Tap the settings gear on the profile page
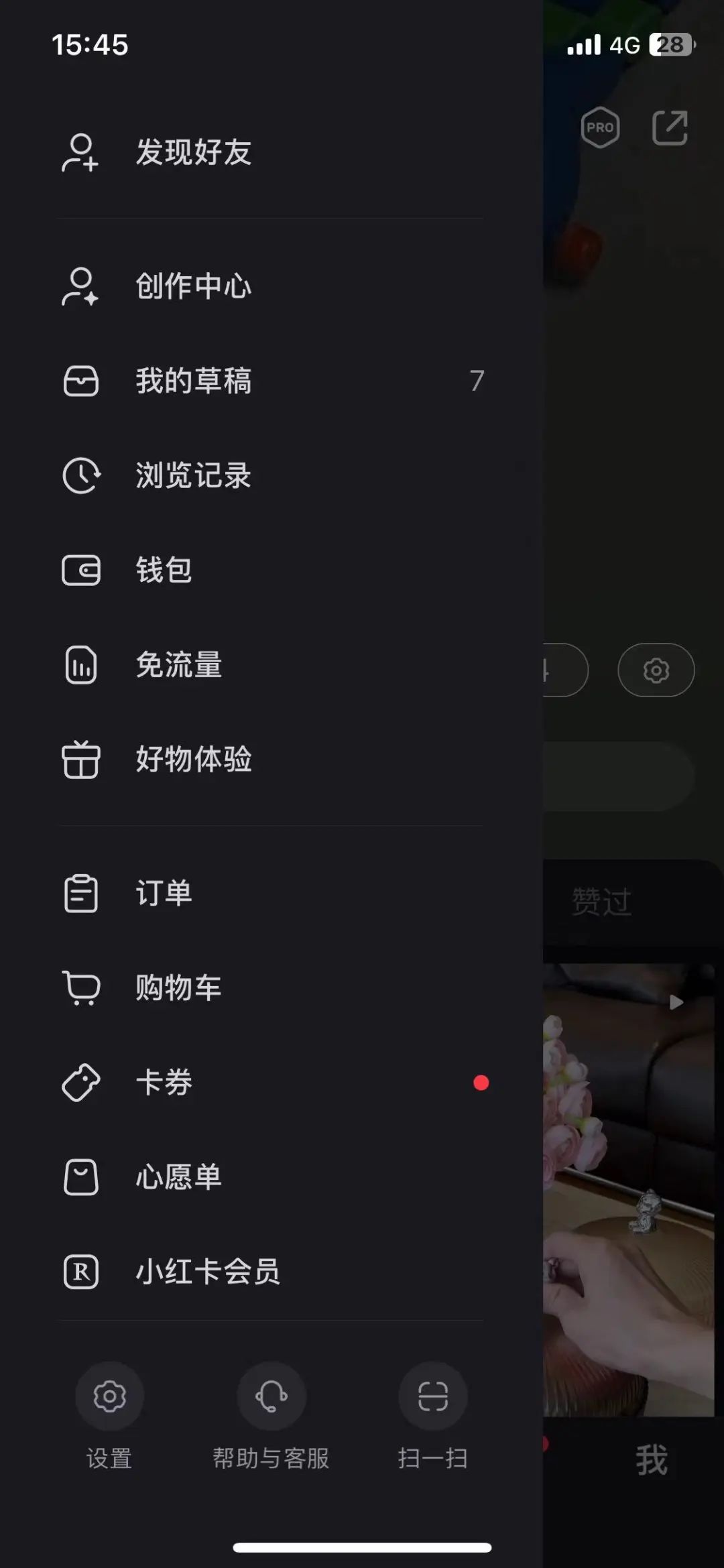724x1568 pixels. (x=655, y=670)
